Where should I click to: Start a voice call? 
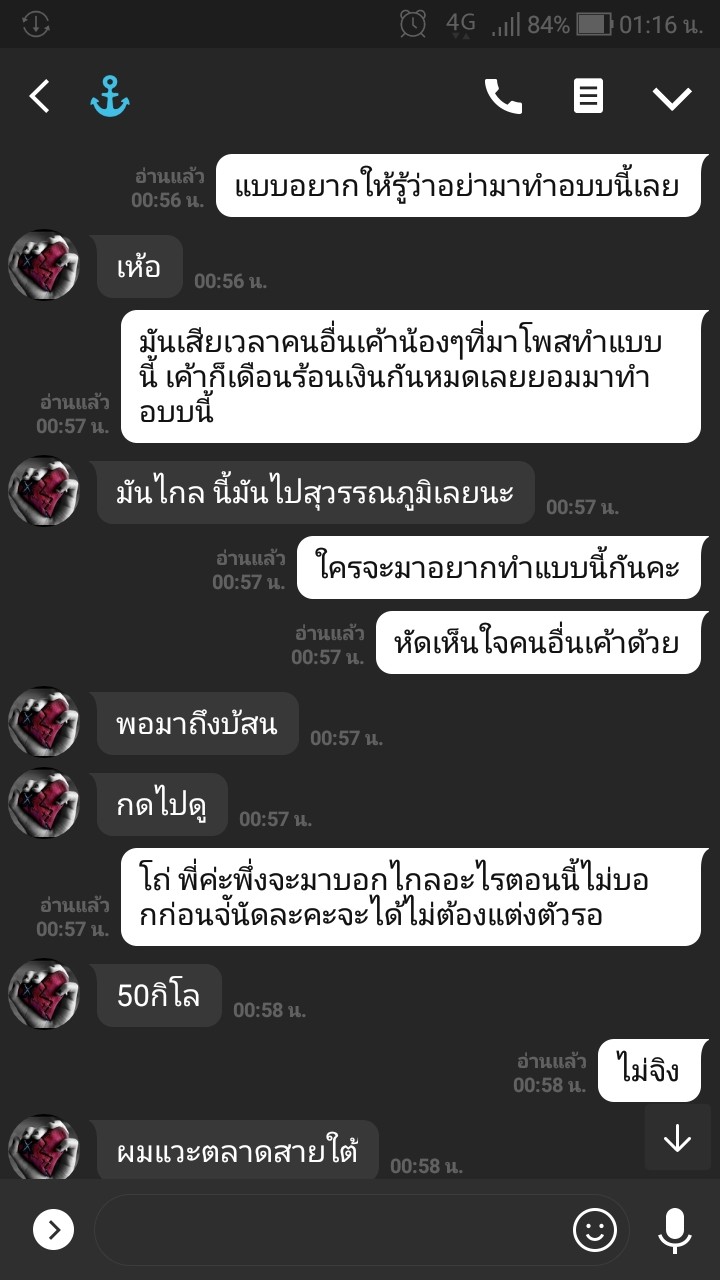(x=503, y=97)
